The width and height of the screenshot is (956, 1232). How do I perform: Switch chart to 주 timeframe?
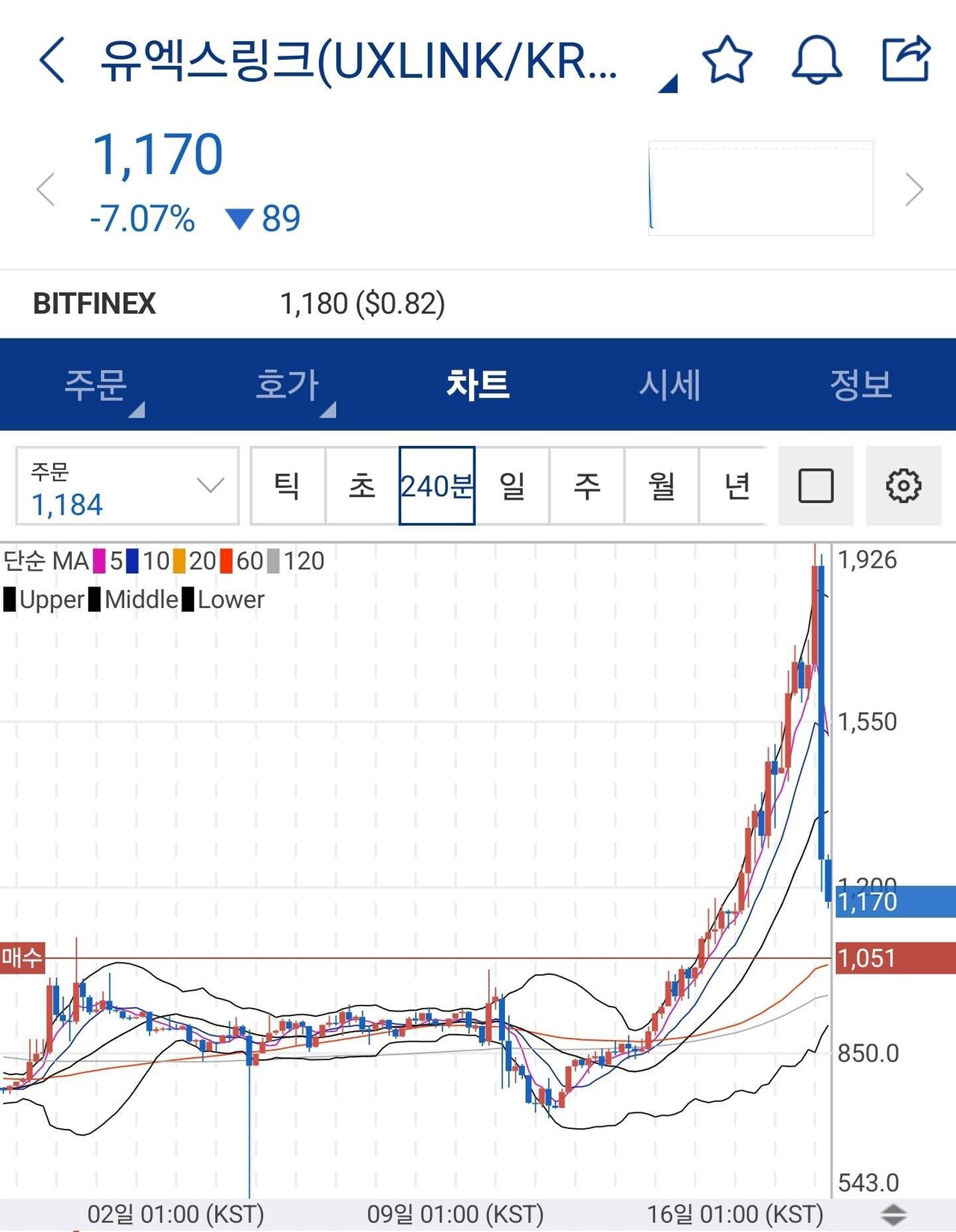coord(587,485)
